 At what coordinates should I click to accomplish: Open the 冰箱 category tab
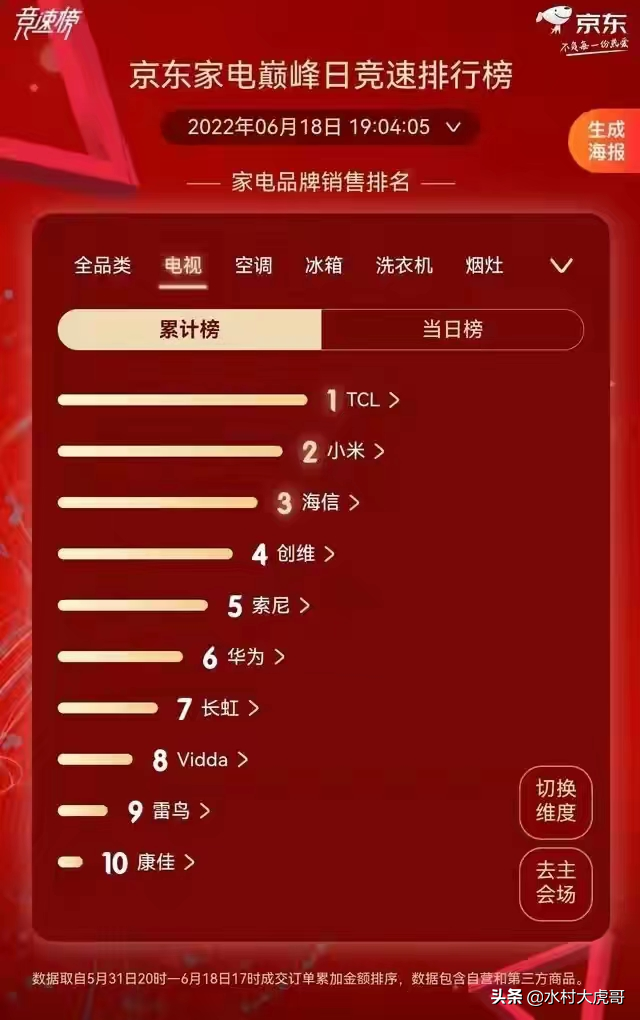click(323, 265)
